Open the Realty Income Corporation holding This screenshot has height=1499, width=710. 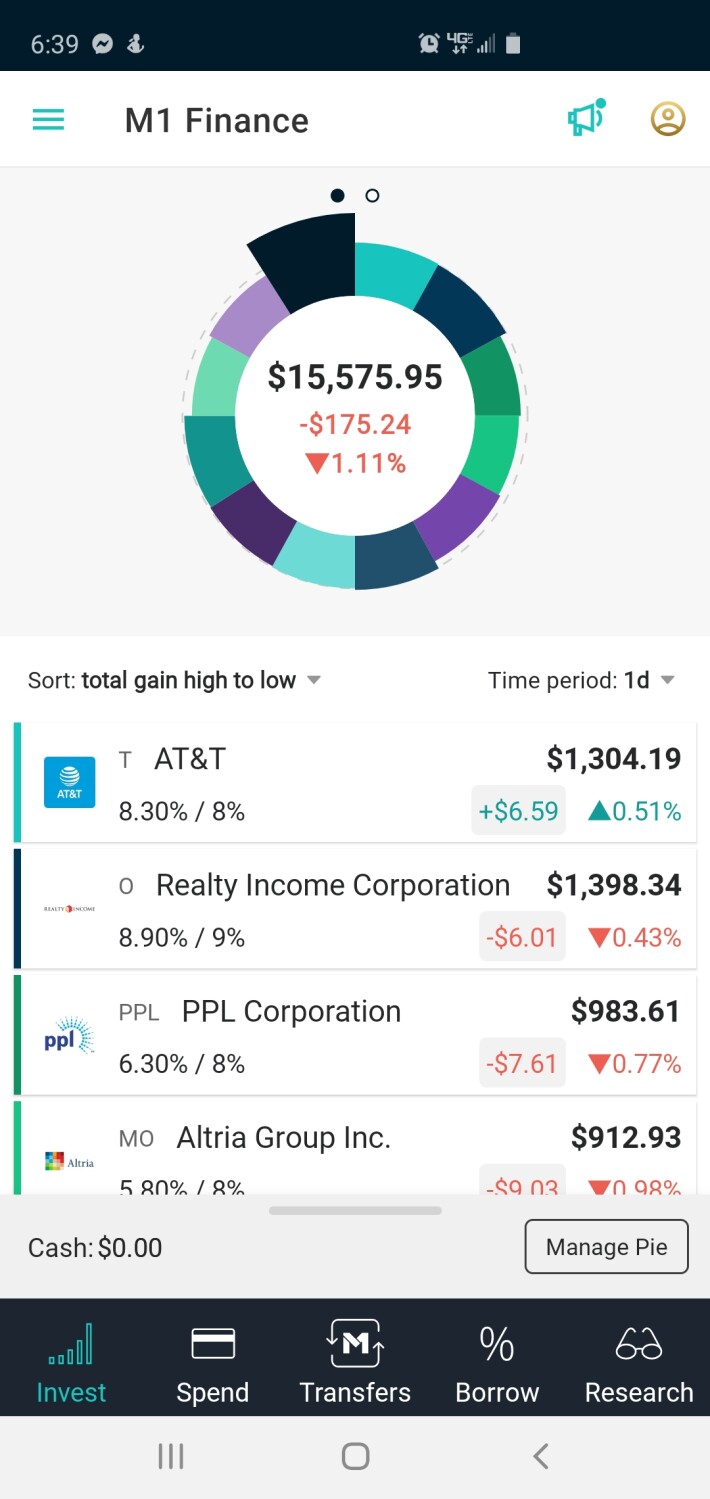click(x=355, y=909)
